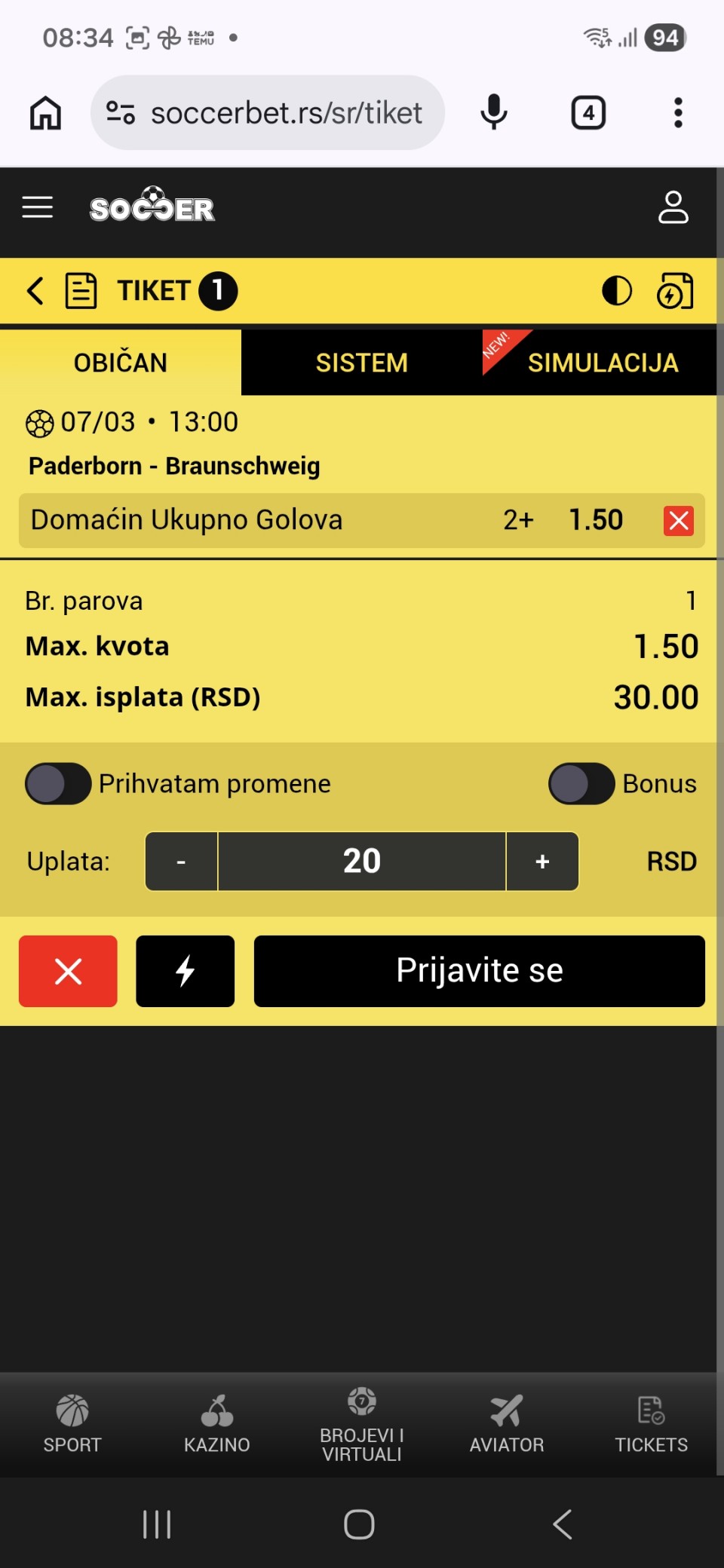The image size is (724, 1568).
Task: Open the Kazino section
Action: 217,1424
